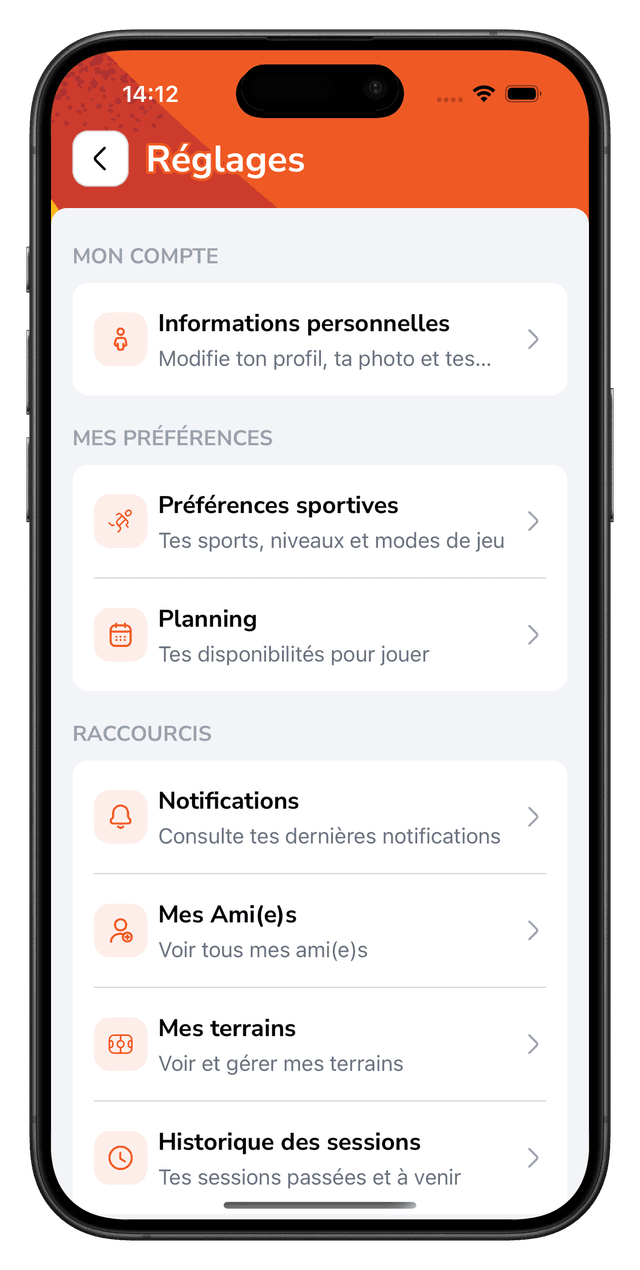Image resolution: width=640 pixels, height=1270 pixels.
Task: Go back using the back arrow
Action: click(100, 159)
